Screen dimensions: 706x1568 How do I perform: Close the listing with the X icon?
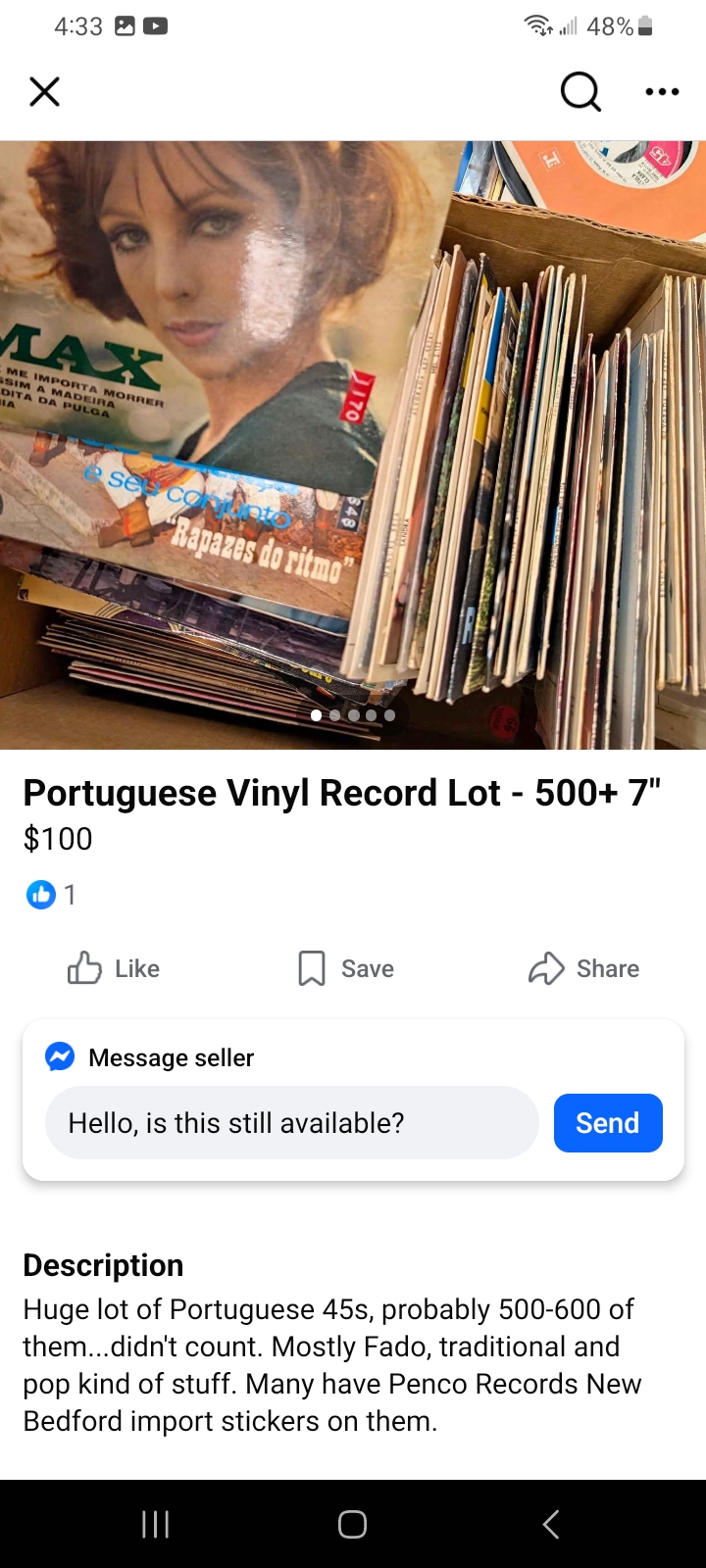44,92
